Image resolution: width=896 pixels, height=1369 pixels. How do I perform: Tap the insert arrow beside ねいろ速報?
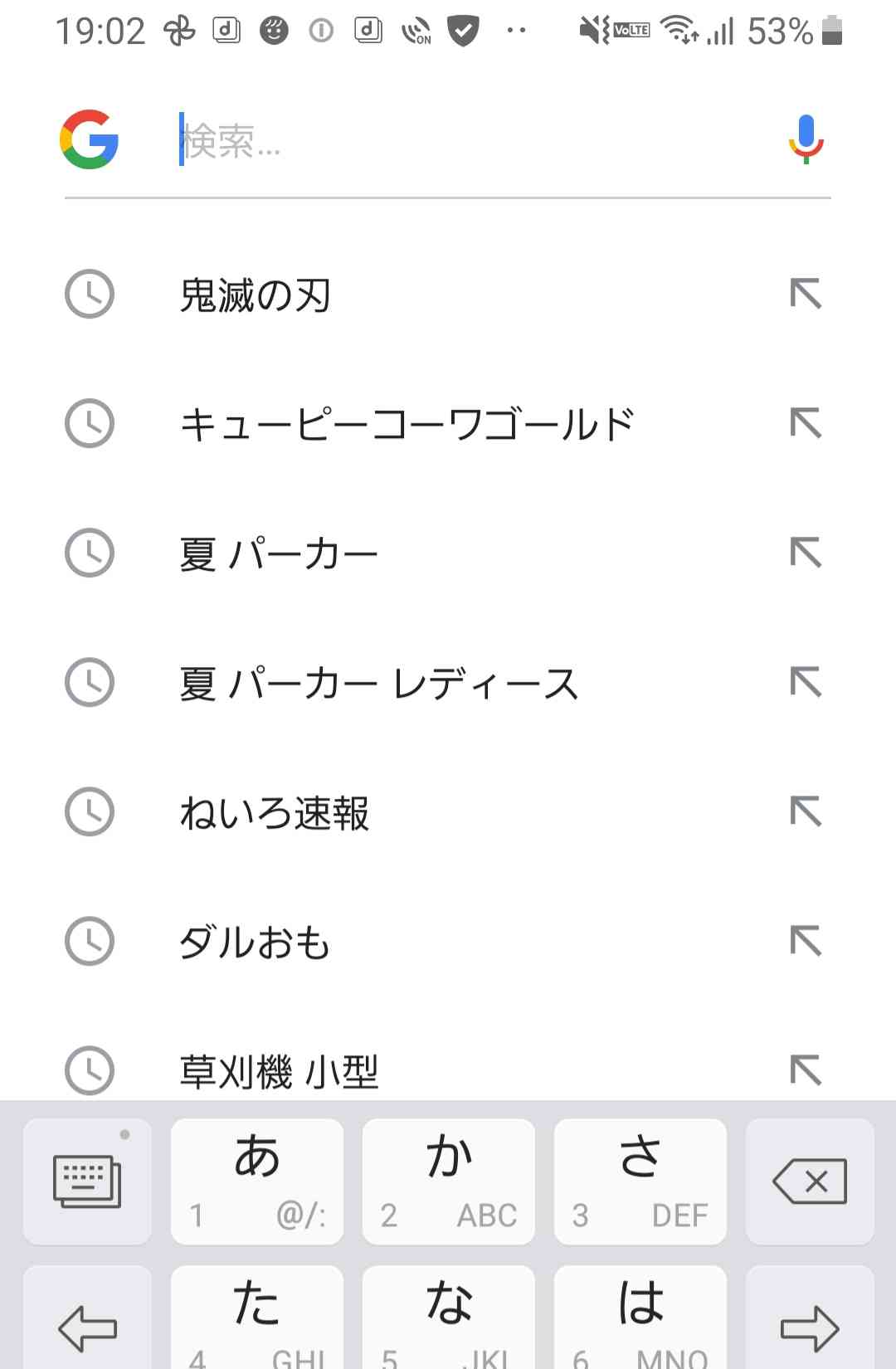click(x=806, y=811)
